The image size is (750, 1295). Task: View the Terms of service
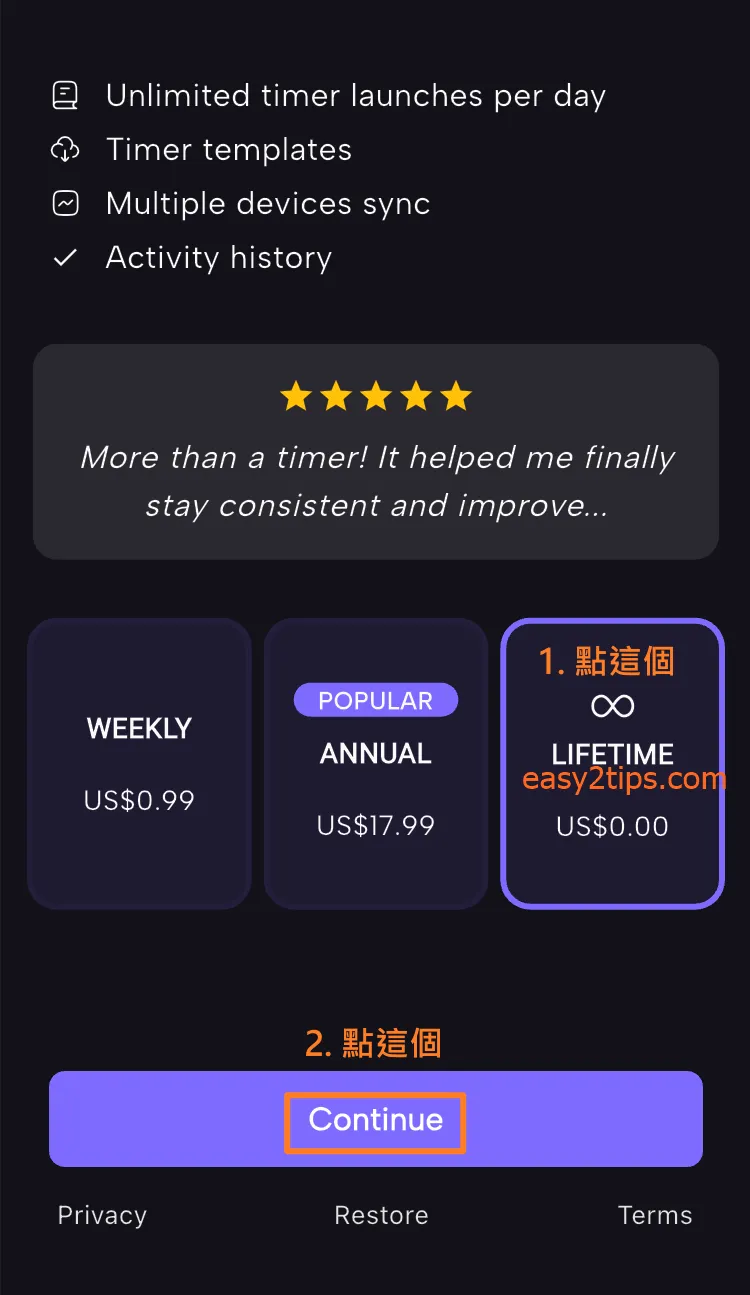pos(655,1215)
